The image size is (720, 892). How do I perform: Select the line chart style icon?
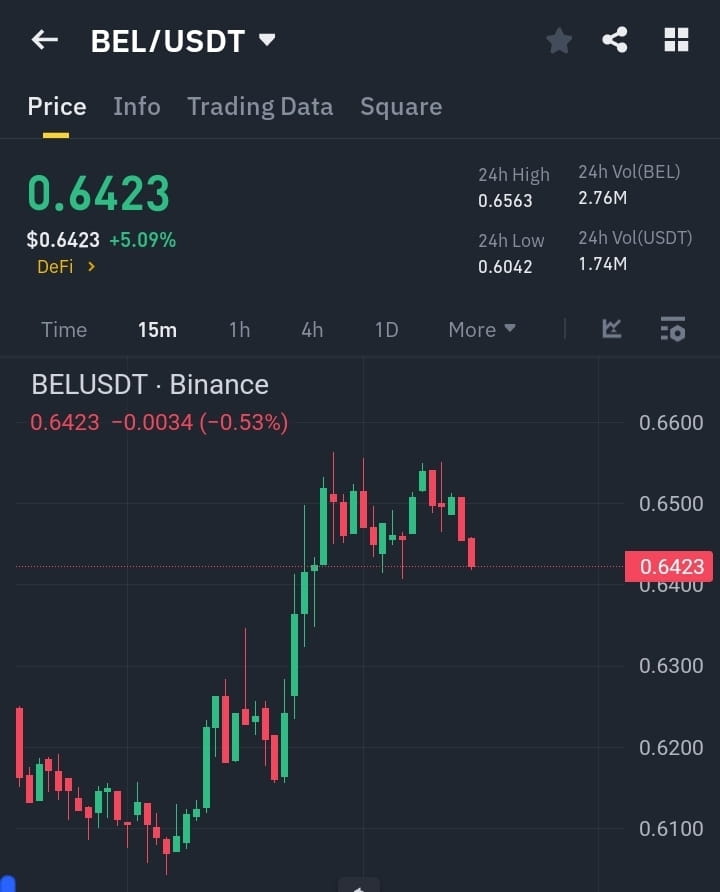[x=611, y=329]
